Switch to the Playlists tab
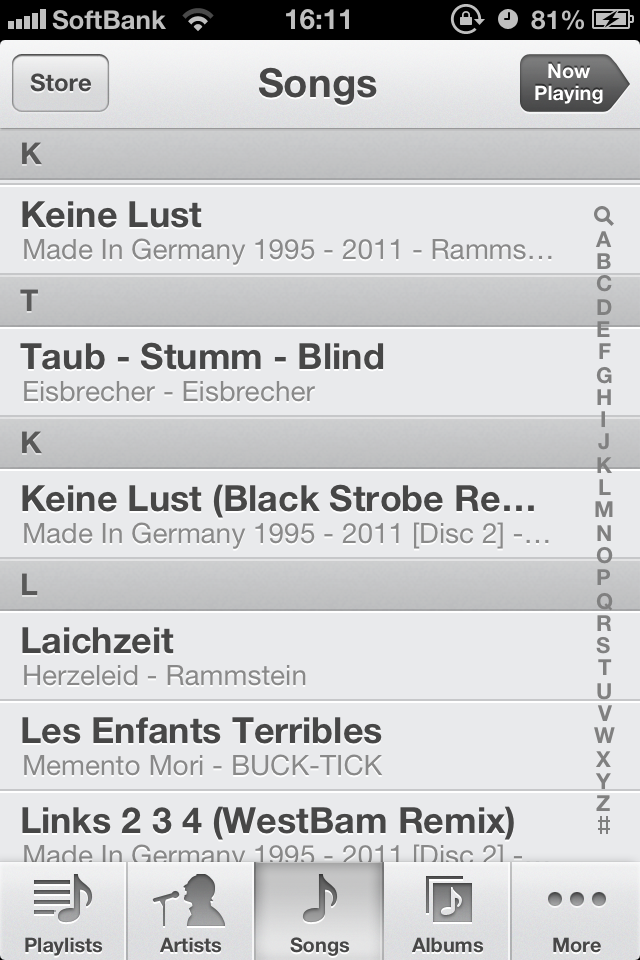 pos(64,912)
